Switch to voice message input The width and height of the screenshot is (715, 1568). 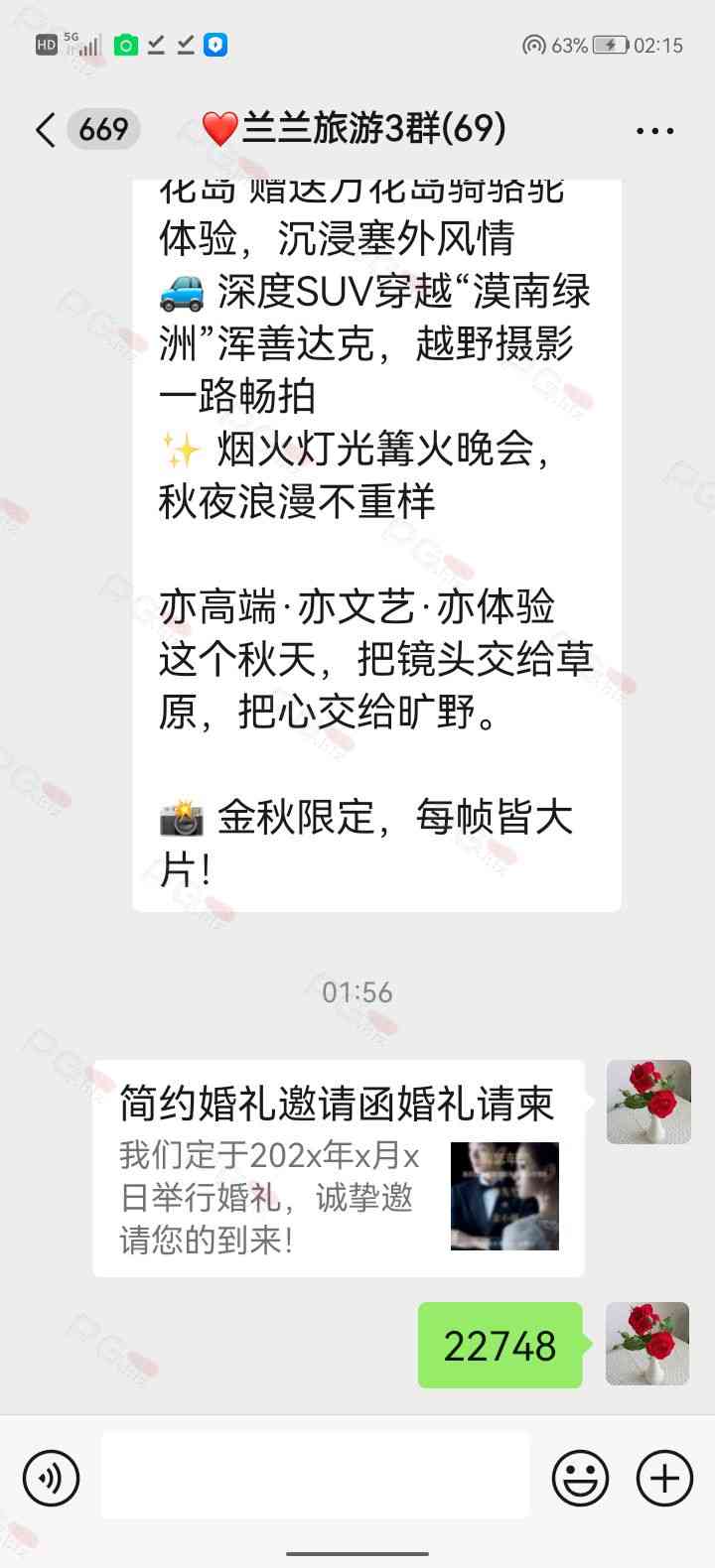coord(51,1478)
